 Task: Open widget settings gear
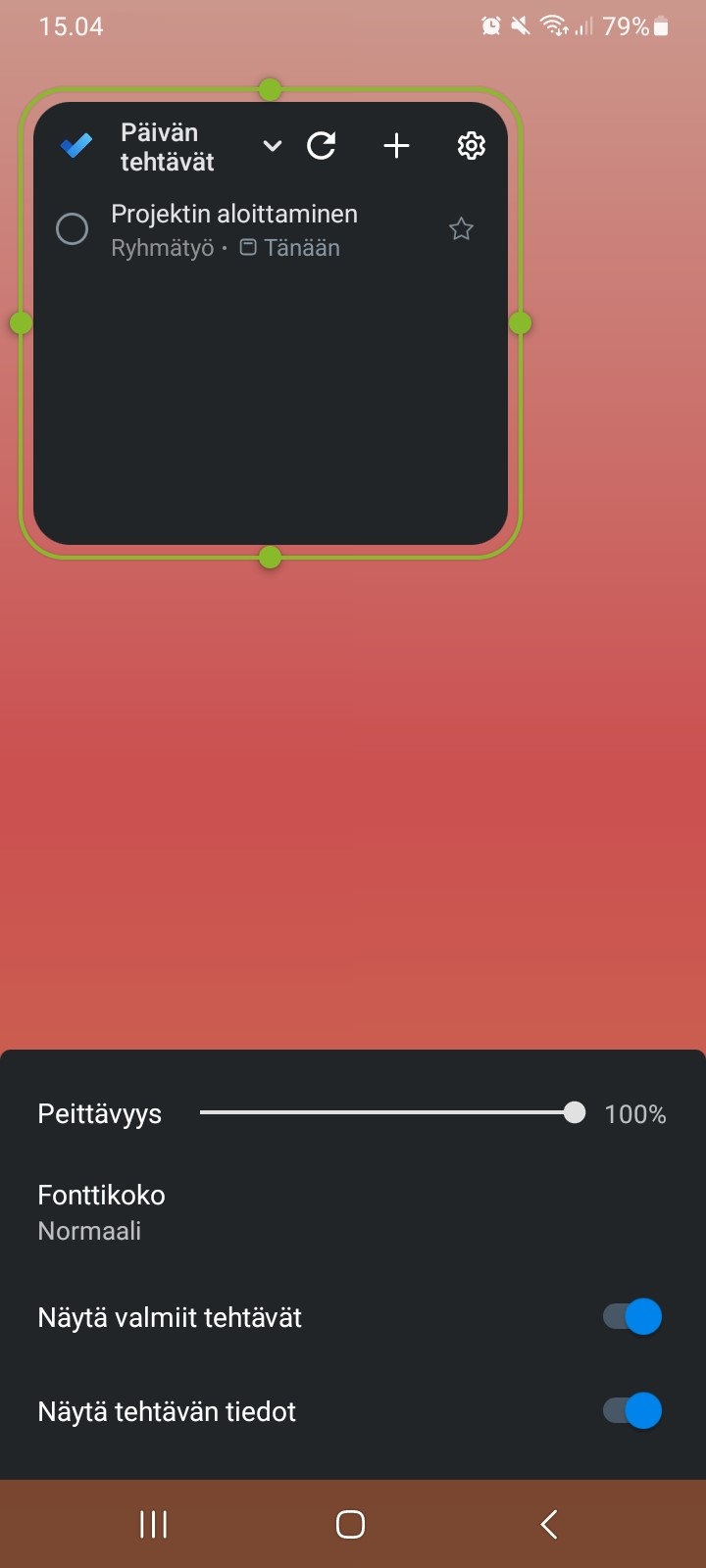point(472,146)
